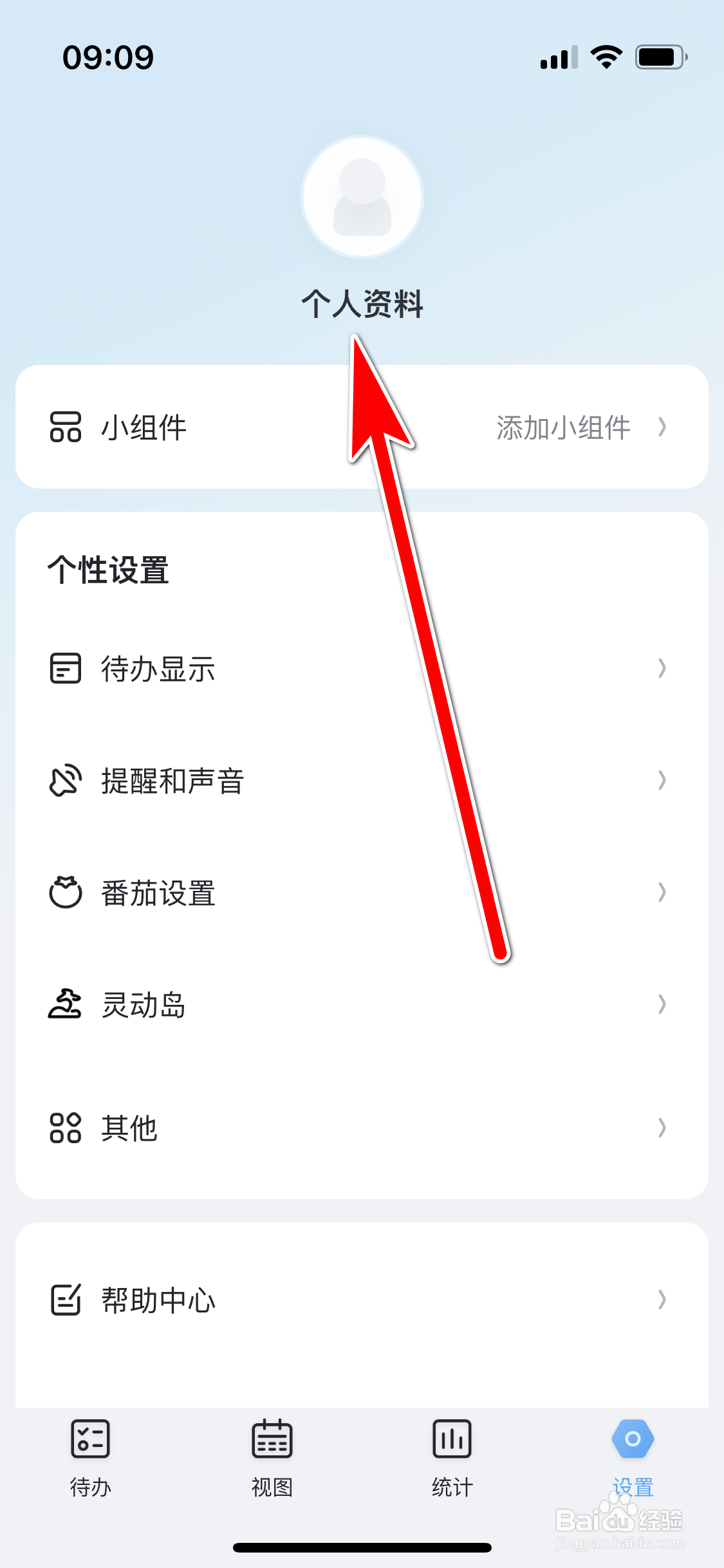Image resolution: width=724 pixels, height=1568 pixels.
Task: Tap the 添加小组件 link
Action: tap(562, 427)
